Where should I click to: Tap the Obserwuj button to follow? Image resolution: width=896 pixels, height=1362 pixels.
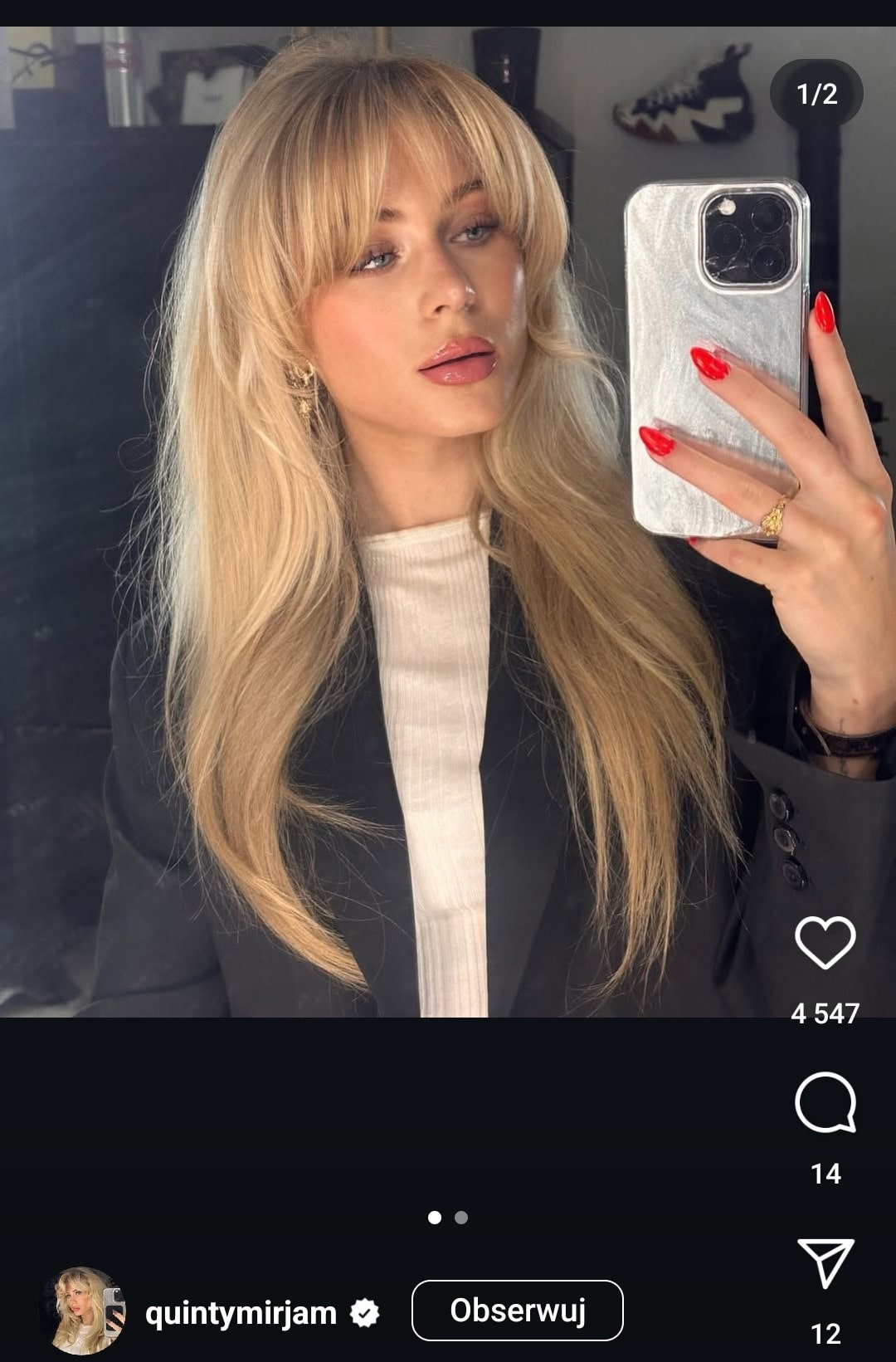point(517,1311)
